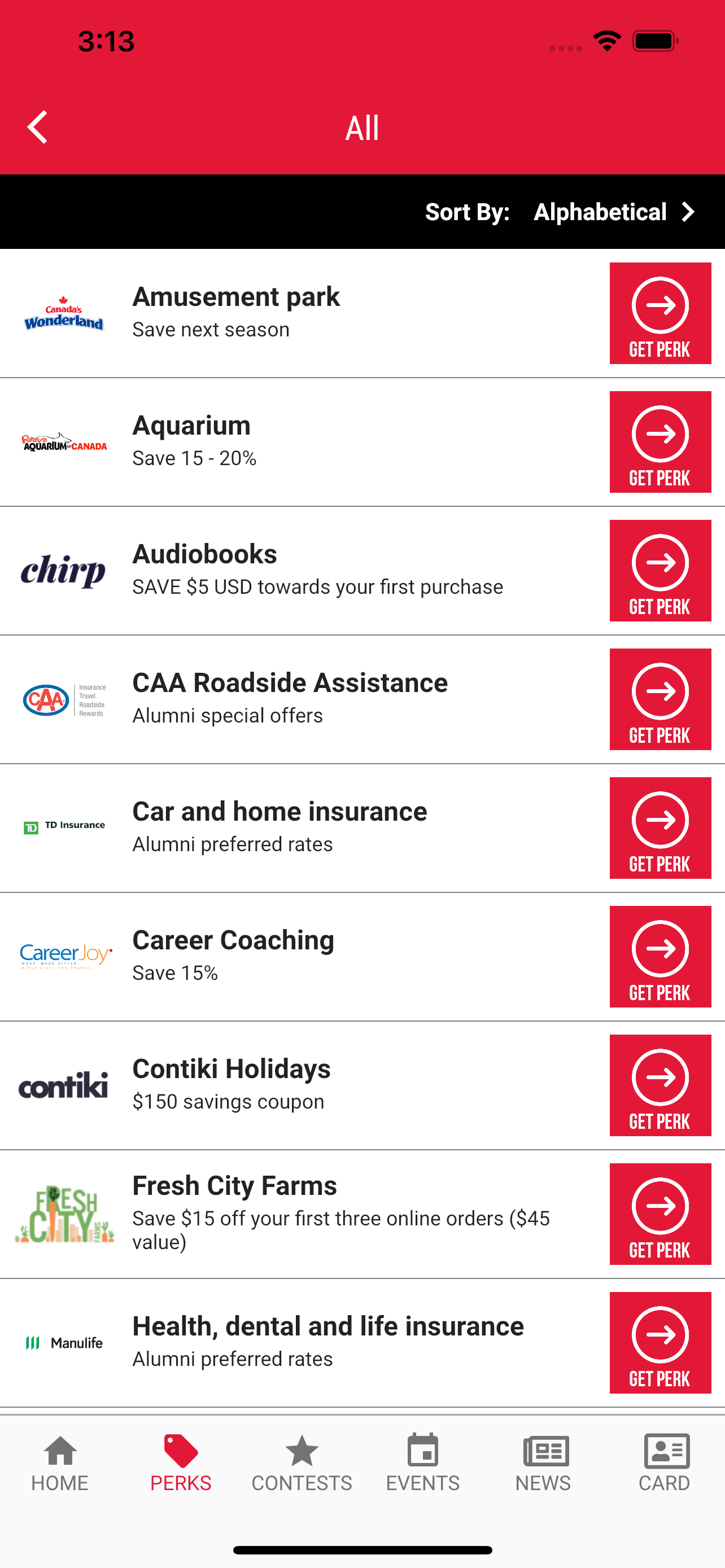Get the Career Coaching perk
The height and width of the screenshot is (1568, 725).
660,956
